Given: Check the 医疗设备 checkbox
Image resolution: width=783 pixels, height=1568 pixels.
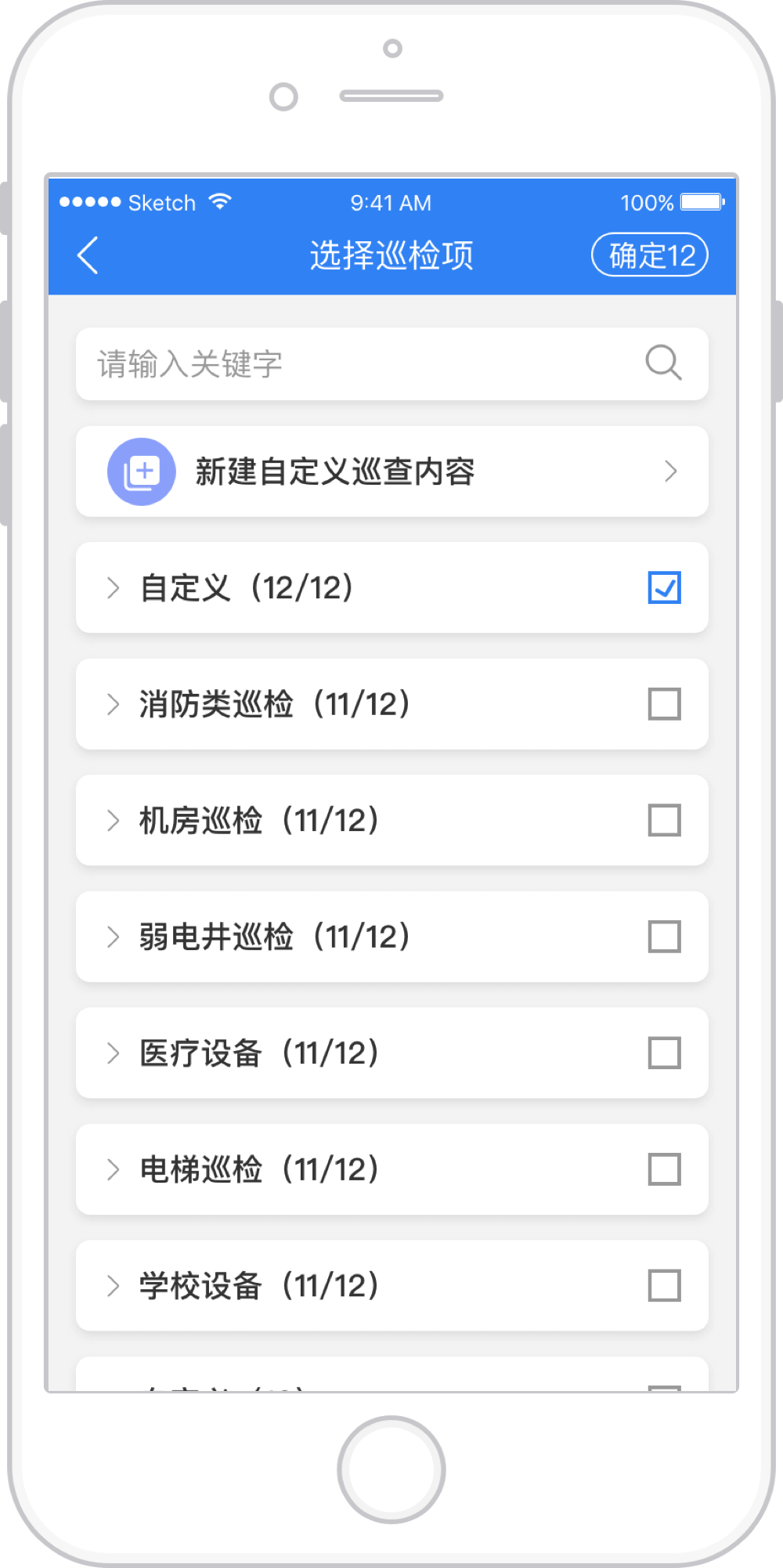Looking at the screenshot, I should pos(665,1053).
